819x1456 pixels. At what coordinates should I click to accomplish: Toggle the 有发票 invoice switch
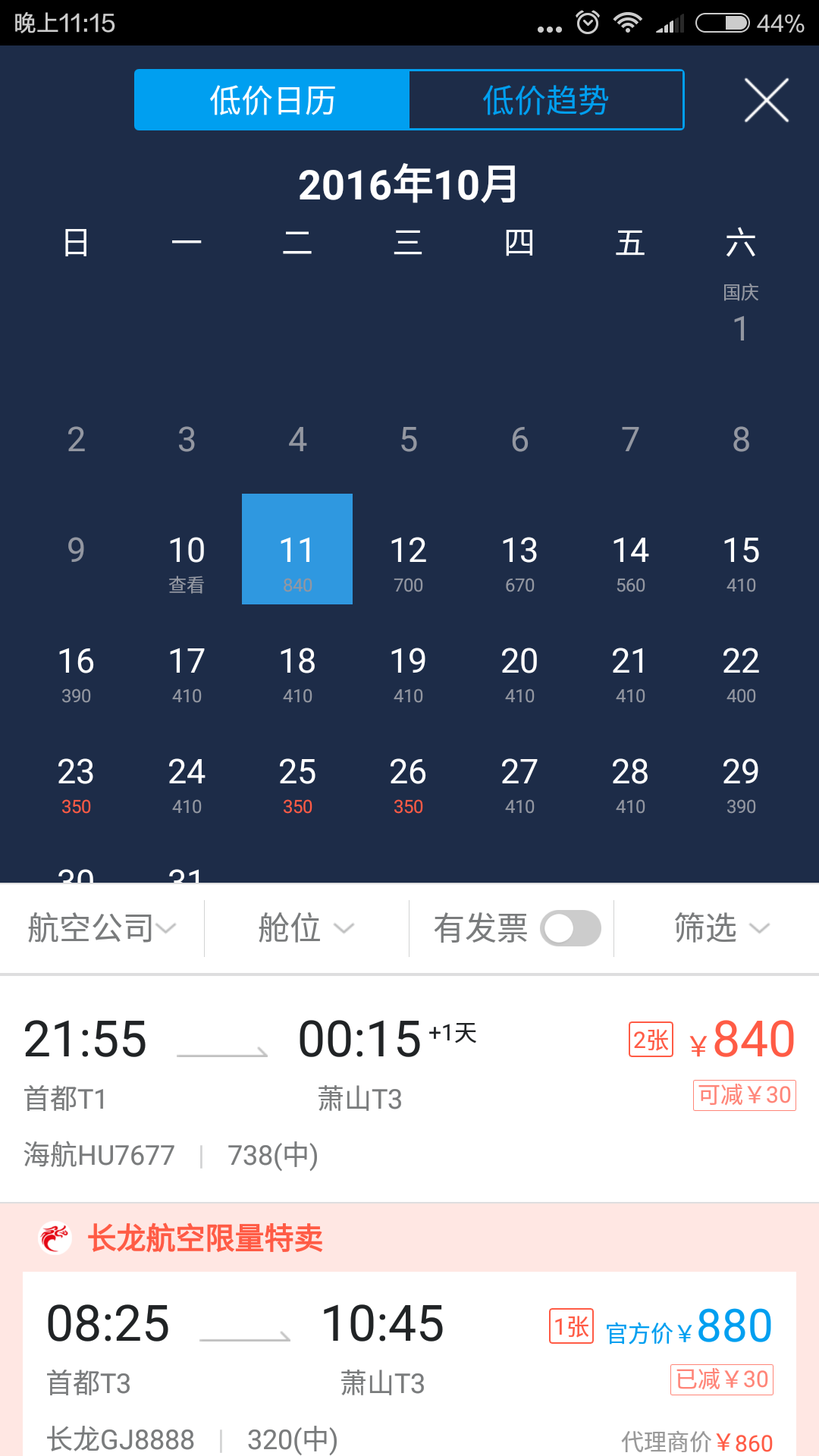[570, 928]
